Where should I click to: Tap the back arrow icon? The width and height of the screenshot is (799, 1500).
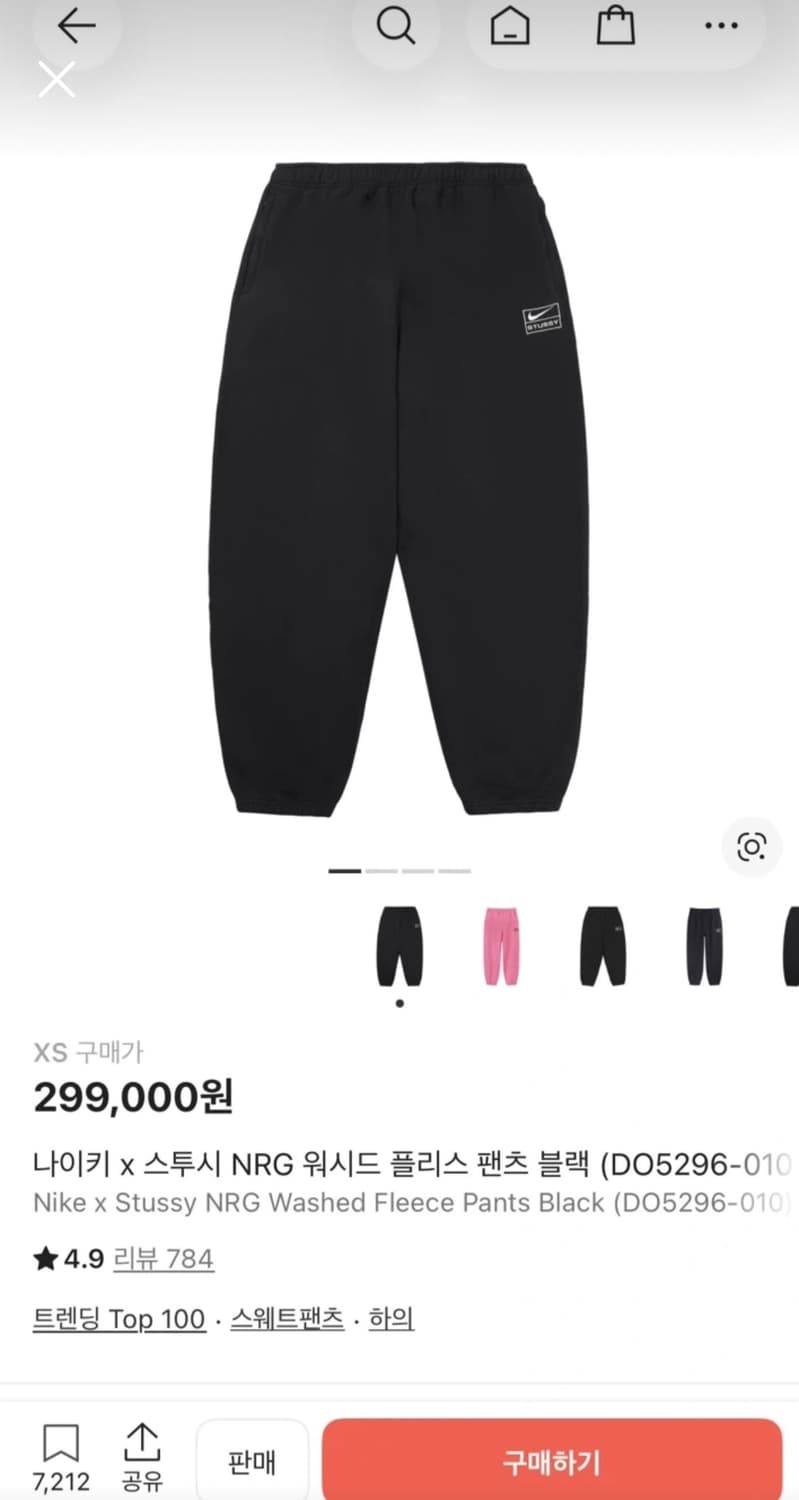77,27
